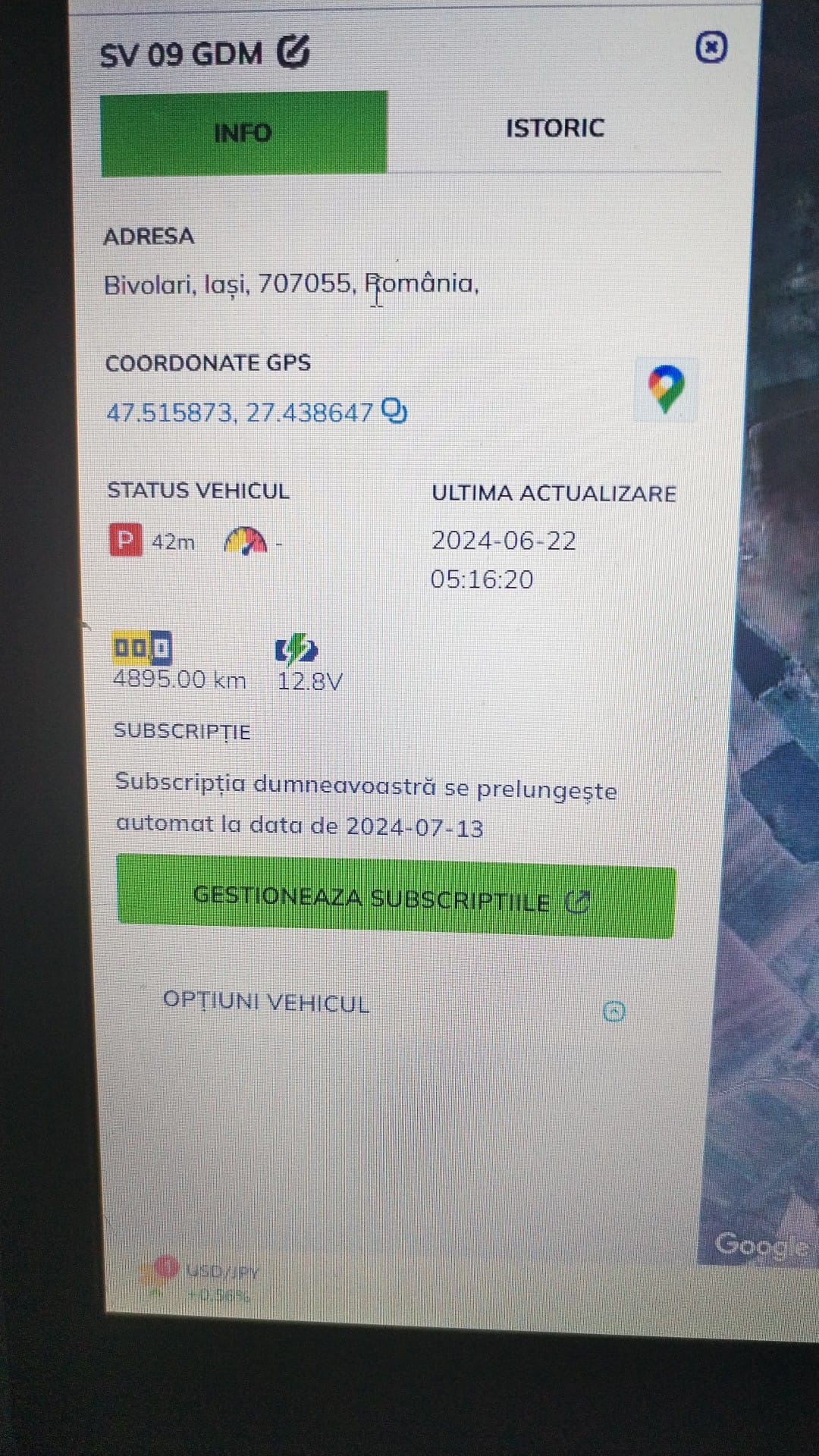The image size is (819, 1456).
Task: Tap the GPS coordinates link 47.515873, 27.438647
Action: (x=239, y=413)
